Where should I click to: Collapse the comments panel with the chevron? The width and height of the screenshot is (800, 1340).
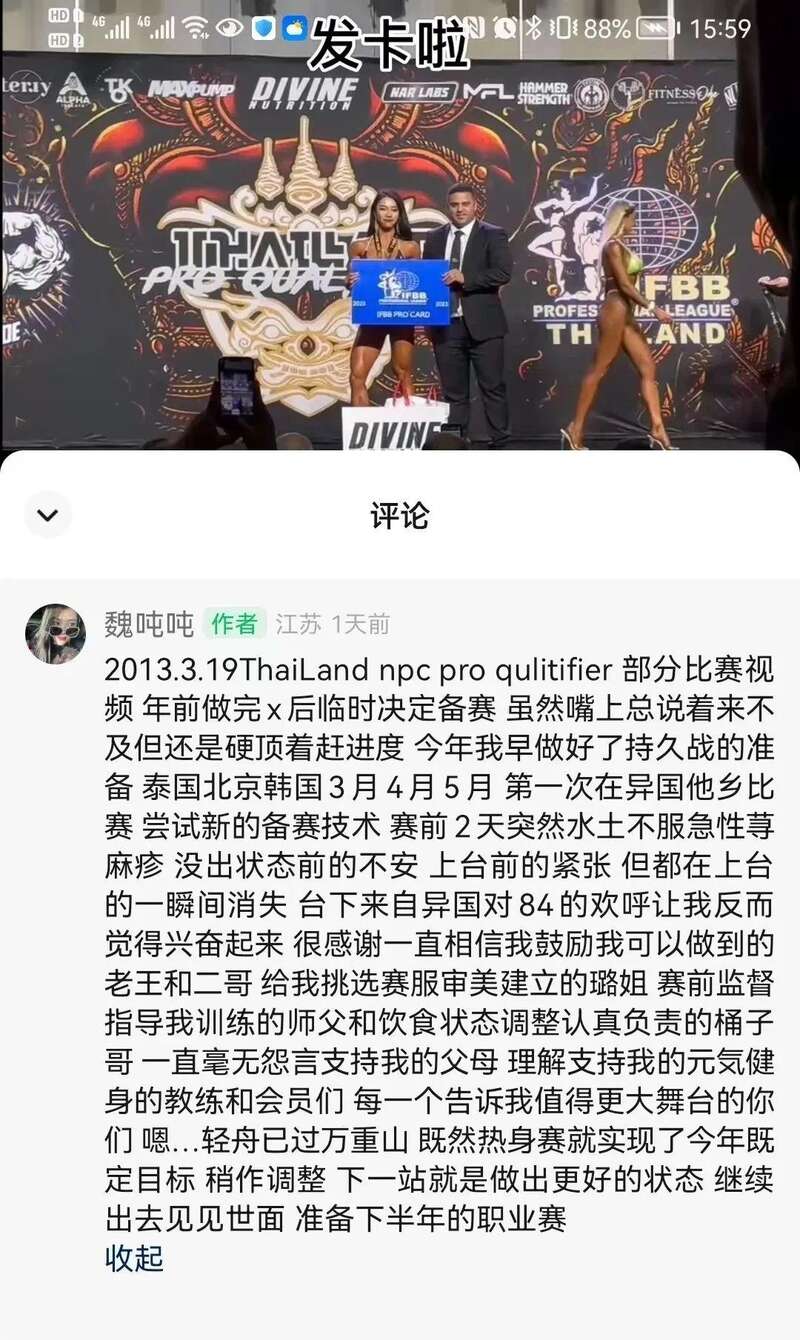(47, 515)
